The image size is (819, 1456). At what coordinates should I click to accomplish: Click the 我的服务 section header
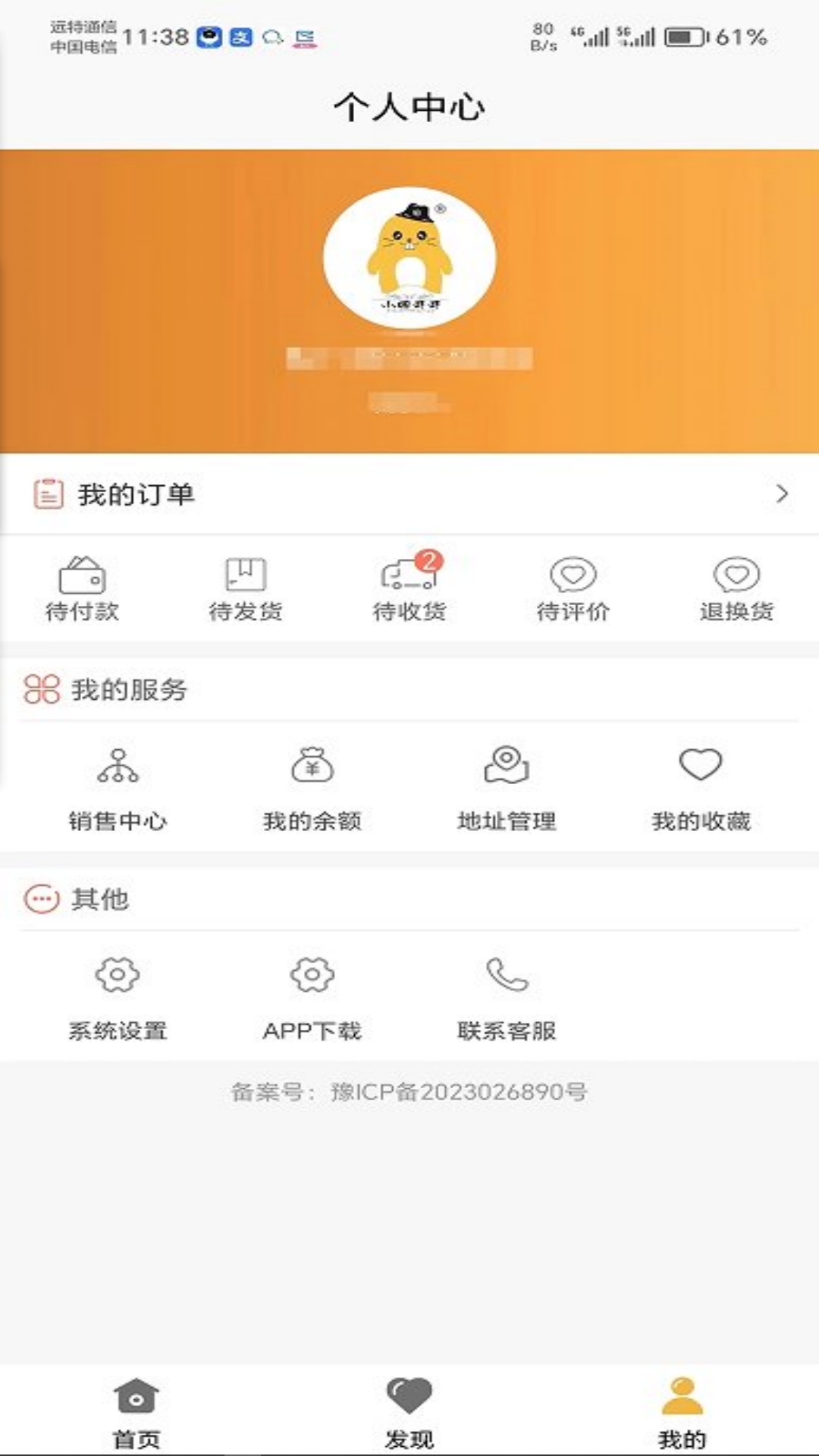(106, 690)
